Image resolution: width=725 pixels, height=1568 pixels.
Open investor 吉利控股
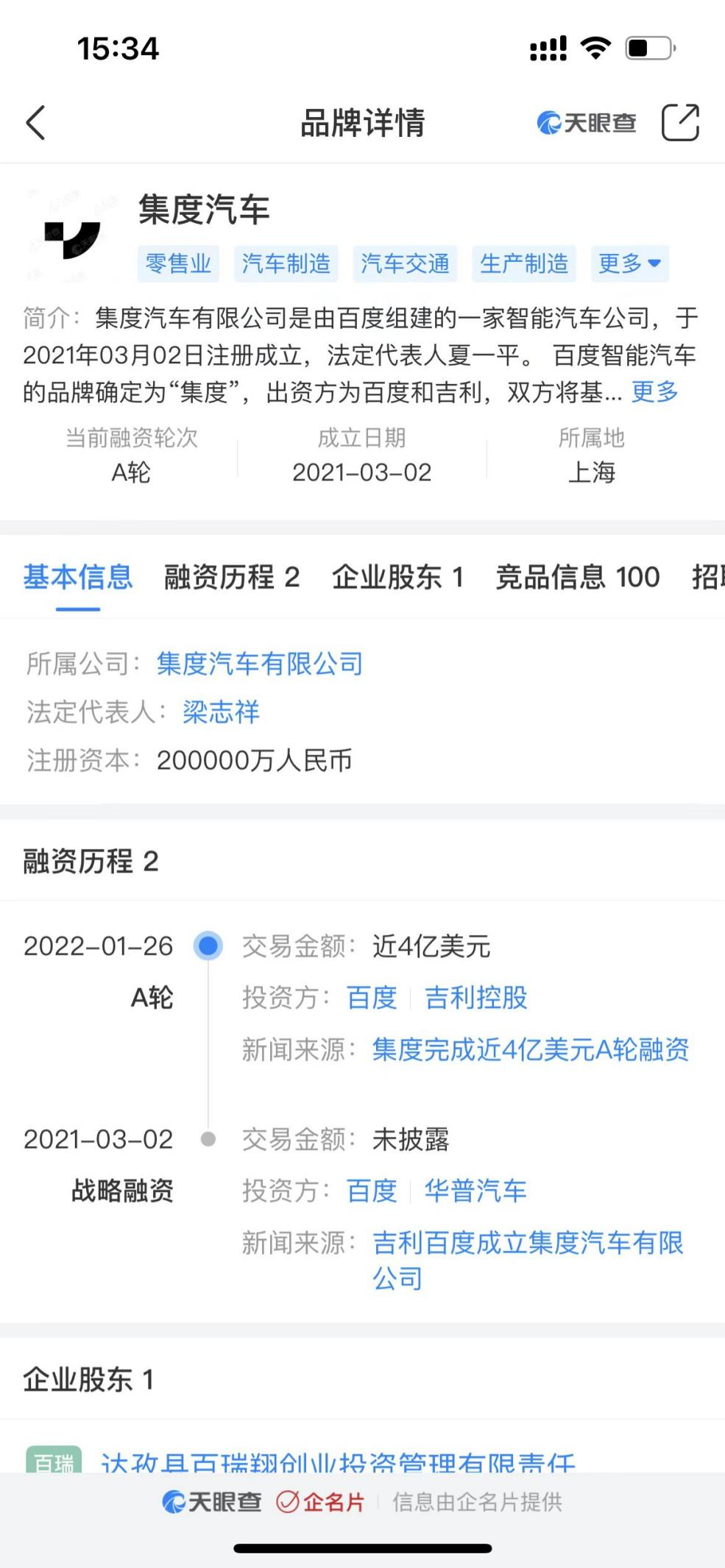pyautogui.click(x=475, y=998)
